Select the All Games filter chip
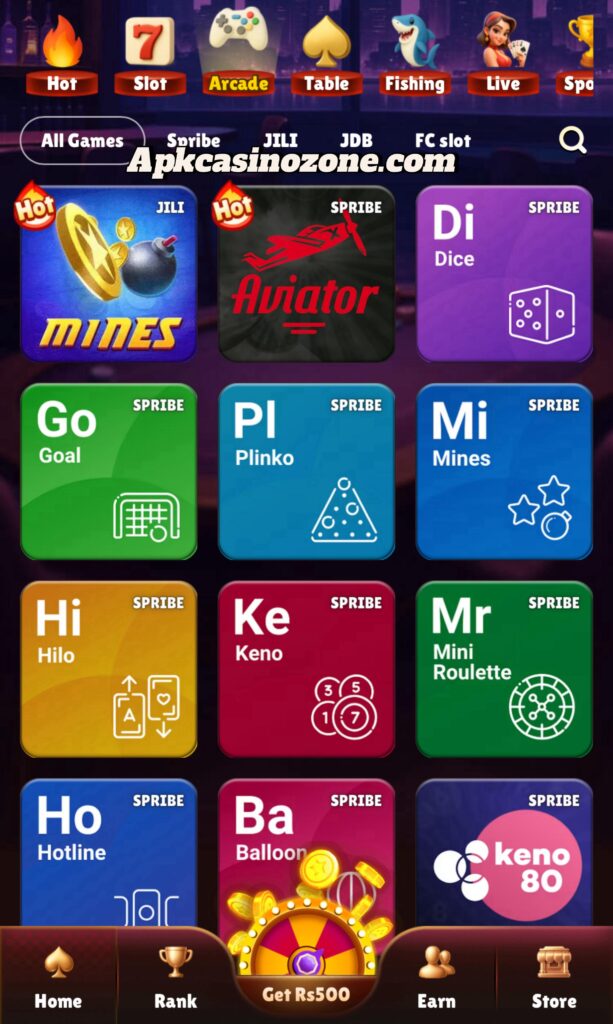This screenshot has height=1024, width=613. [x=82, y=141]
